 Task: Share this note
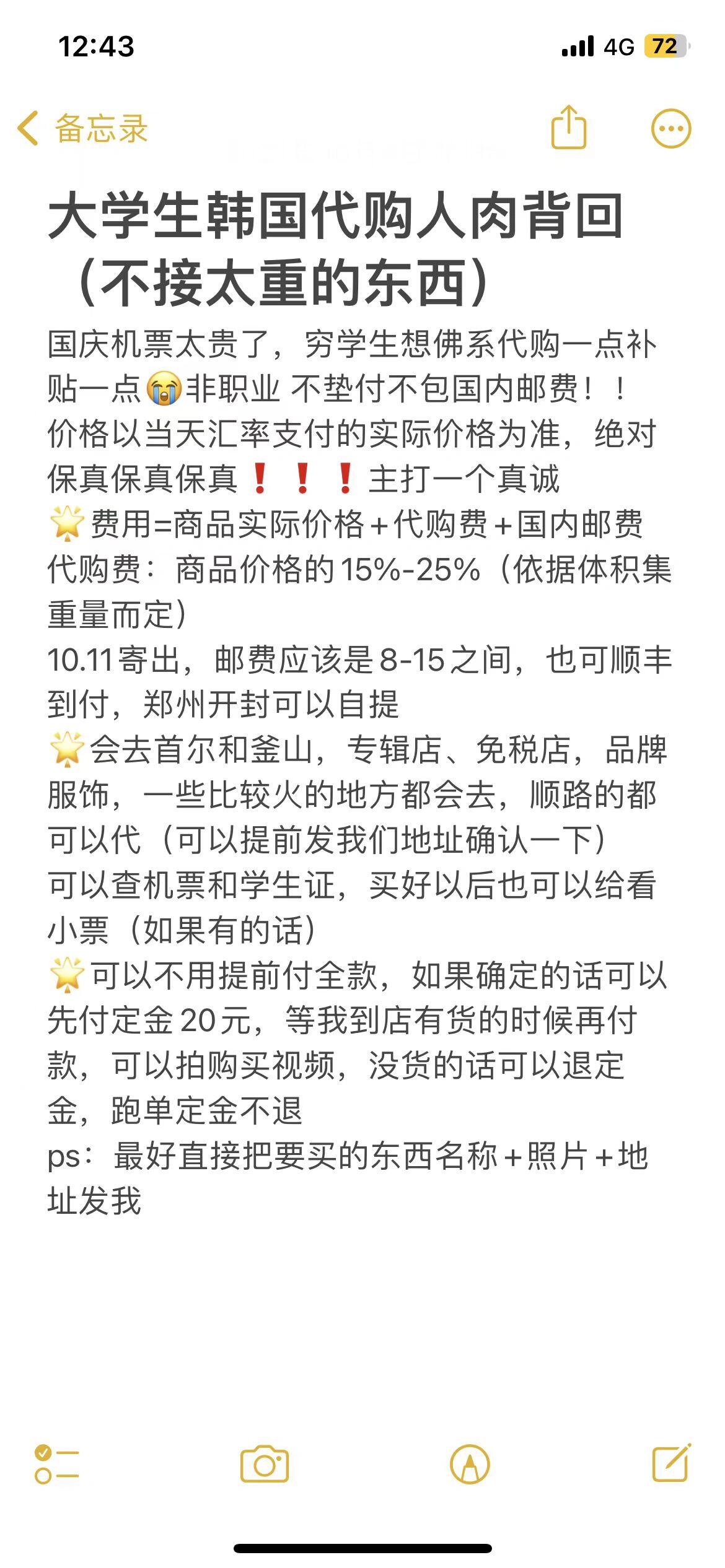[569, 127]
